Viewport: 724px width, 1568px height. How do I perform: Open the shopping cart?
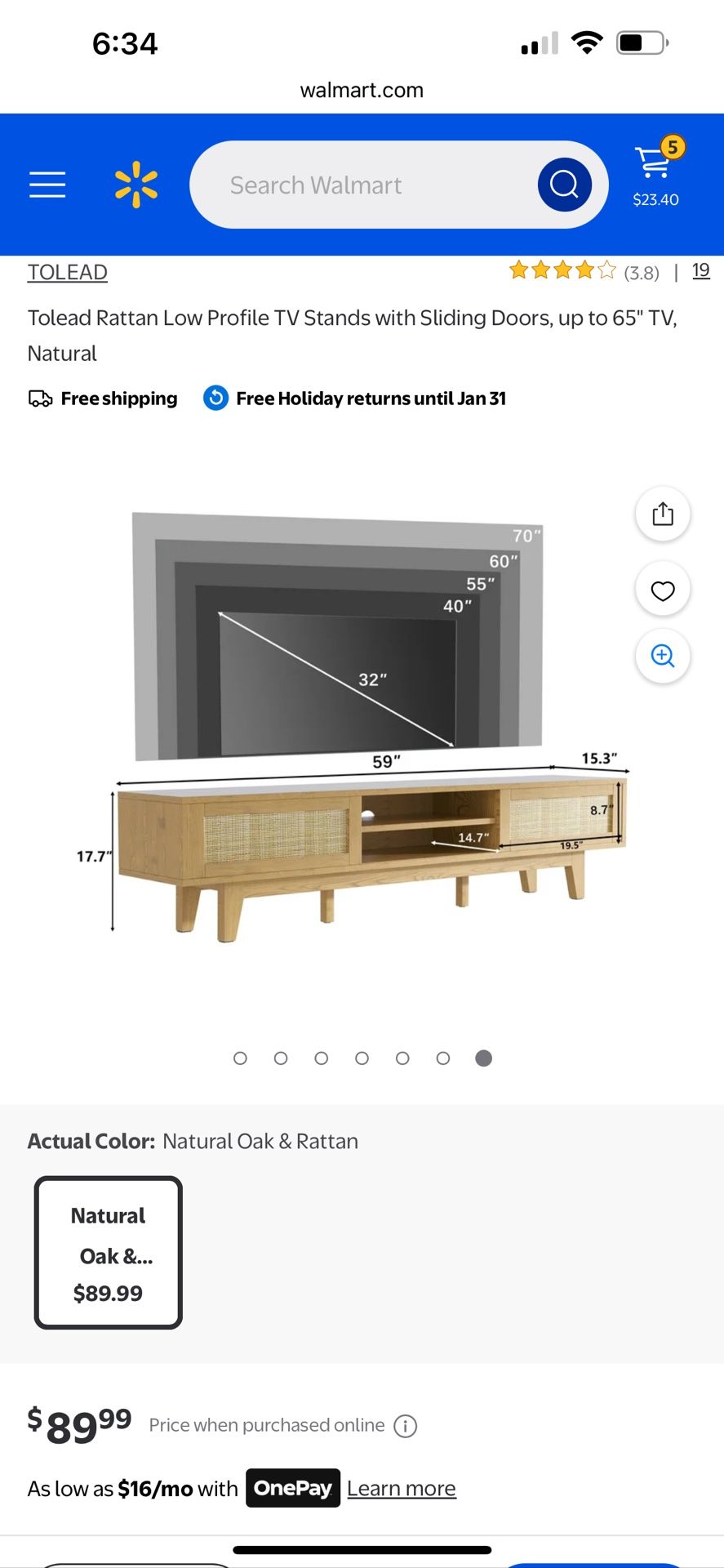(656, 171)
